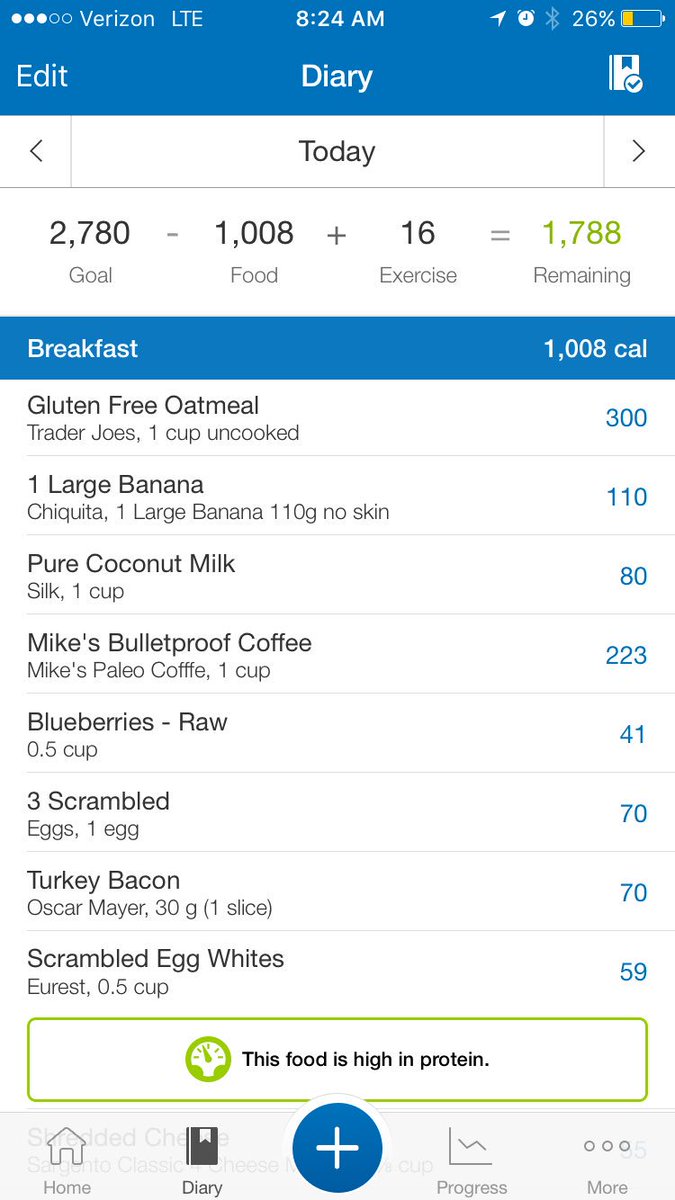
Task: Open the 1 Large Banana entry
Action: (337, 496)
